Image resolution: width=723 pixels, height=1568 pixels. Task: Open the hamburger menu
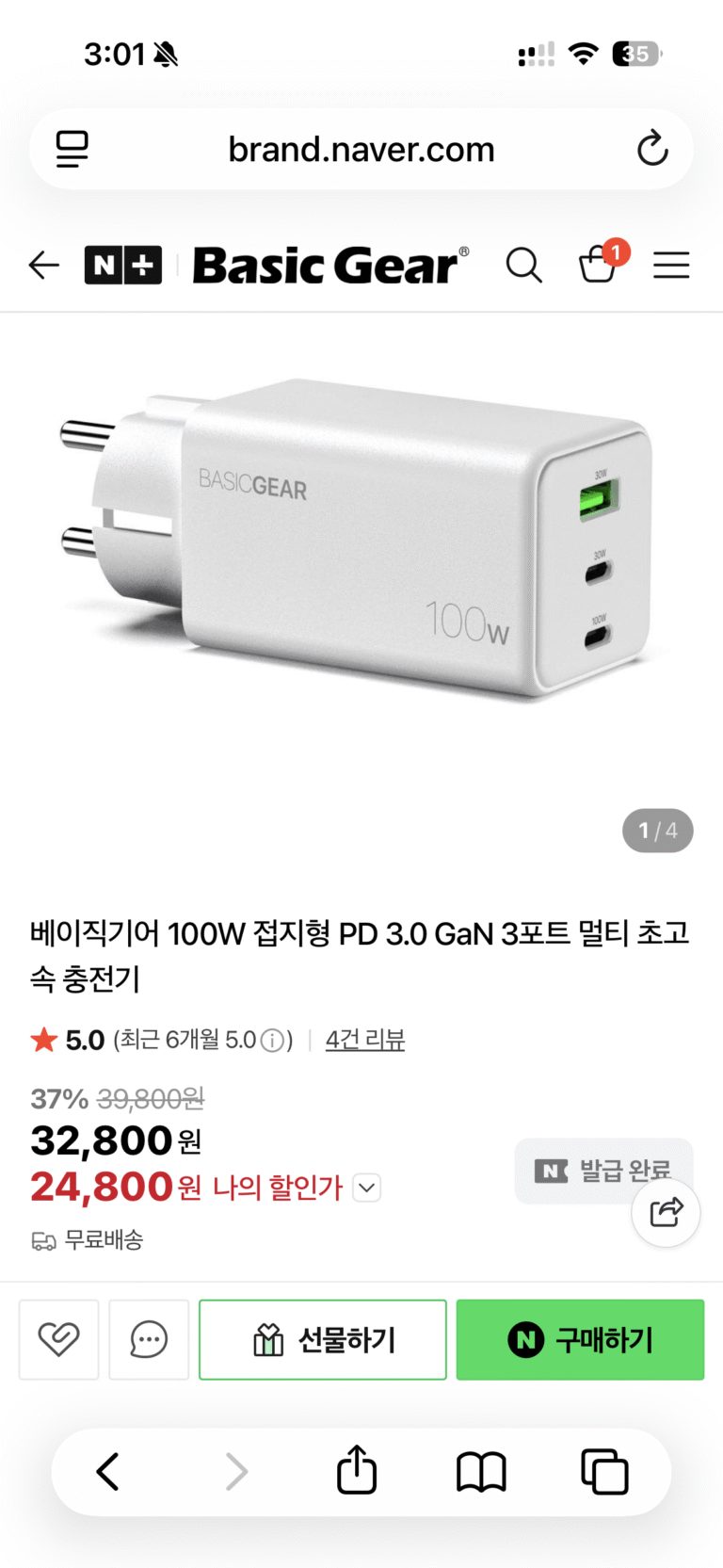(x=671, y=266)
